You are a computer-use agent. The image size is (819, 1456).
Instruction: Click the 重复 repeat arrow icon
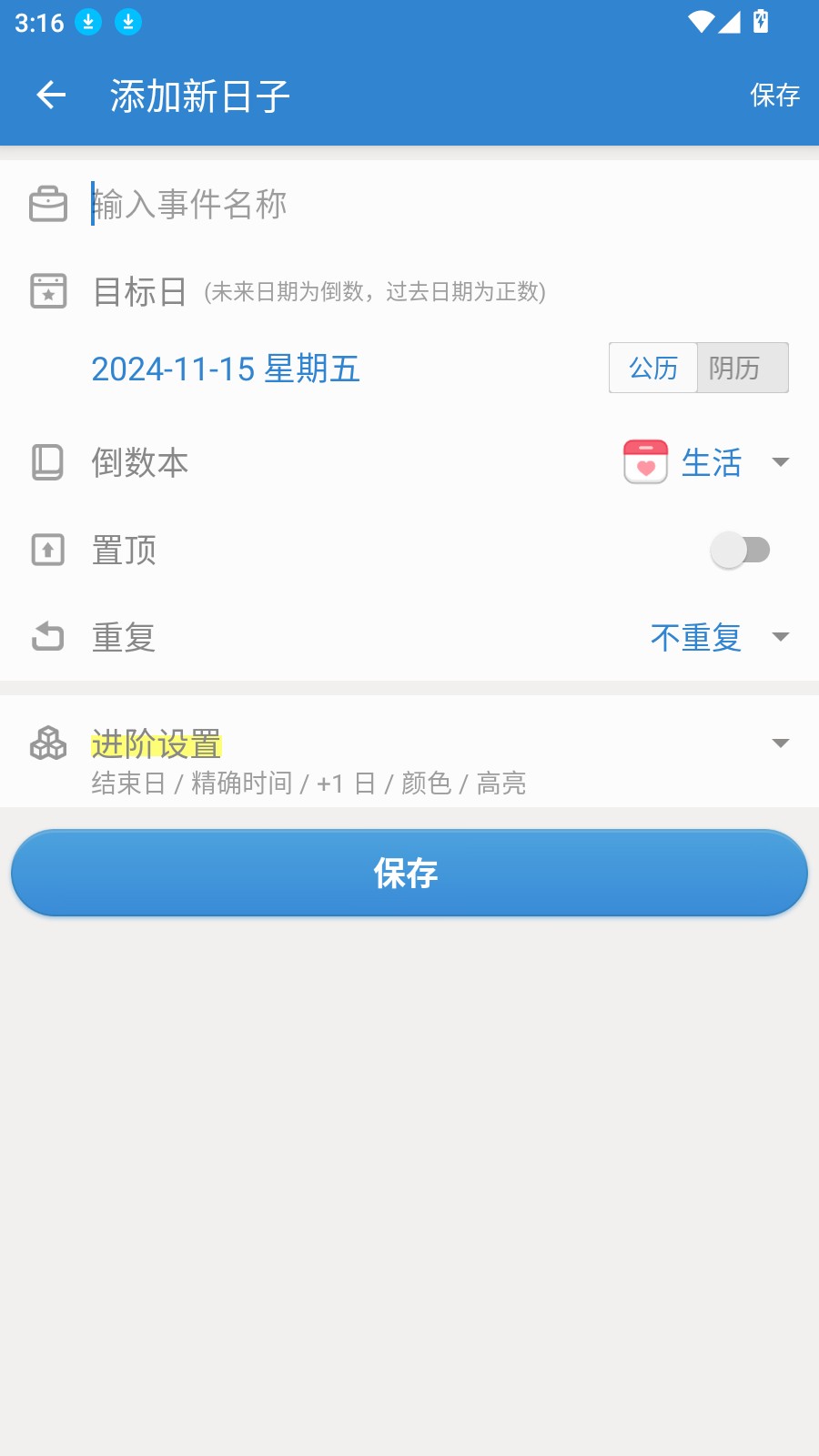47,636
